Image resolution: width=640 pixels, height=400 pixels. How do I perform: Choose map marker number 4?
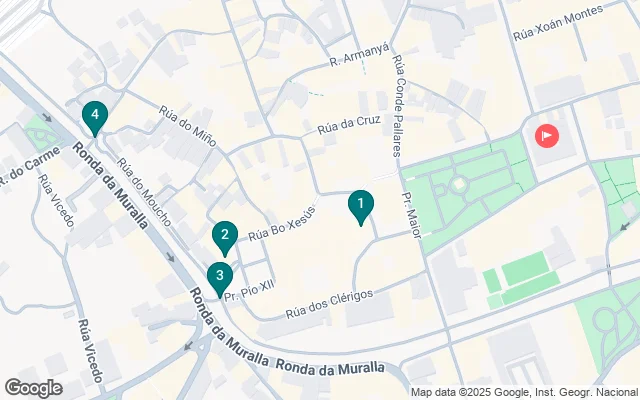(x=95, y=117)
